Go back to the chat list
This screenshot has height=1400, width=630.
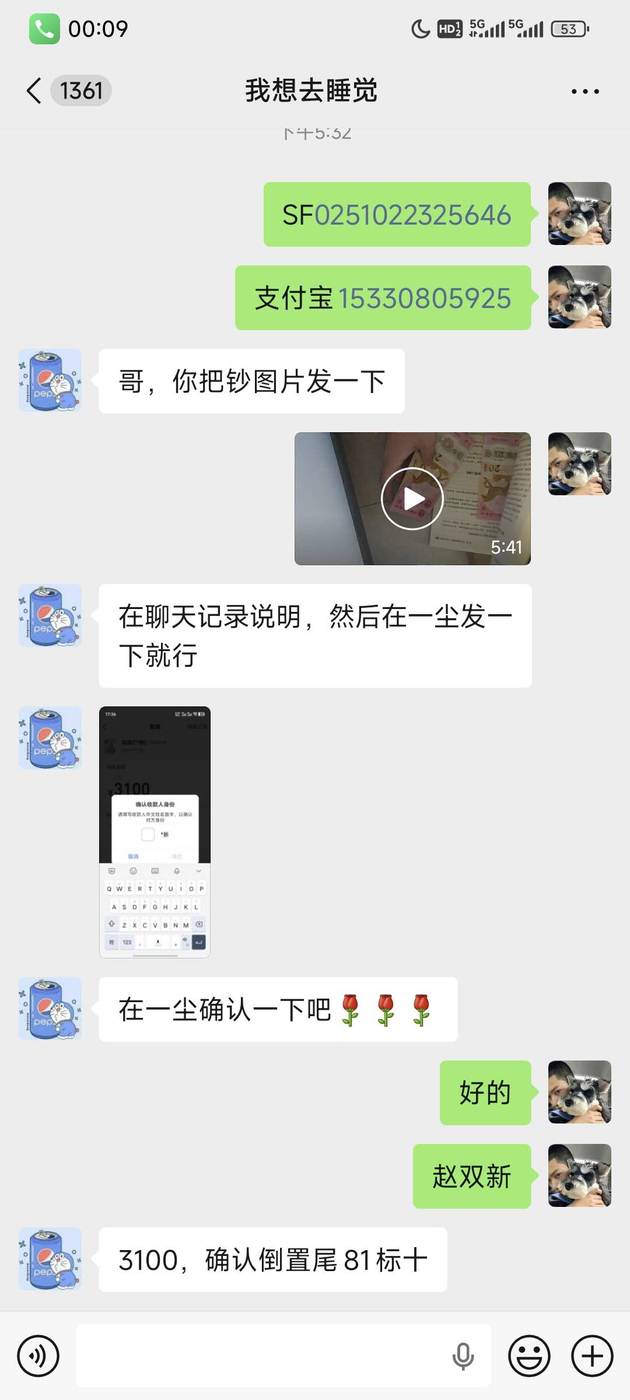34,91
